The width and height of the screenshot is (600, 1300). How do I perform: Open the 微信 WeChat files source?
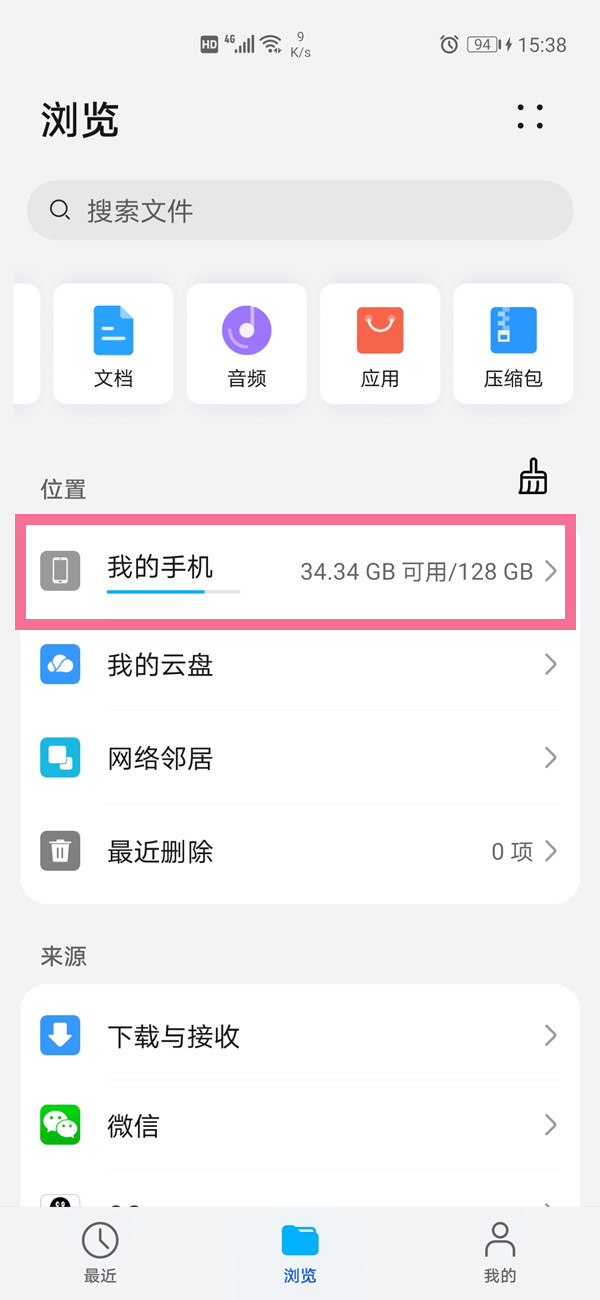tap(300, 1126)
